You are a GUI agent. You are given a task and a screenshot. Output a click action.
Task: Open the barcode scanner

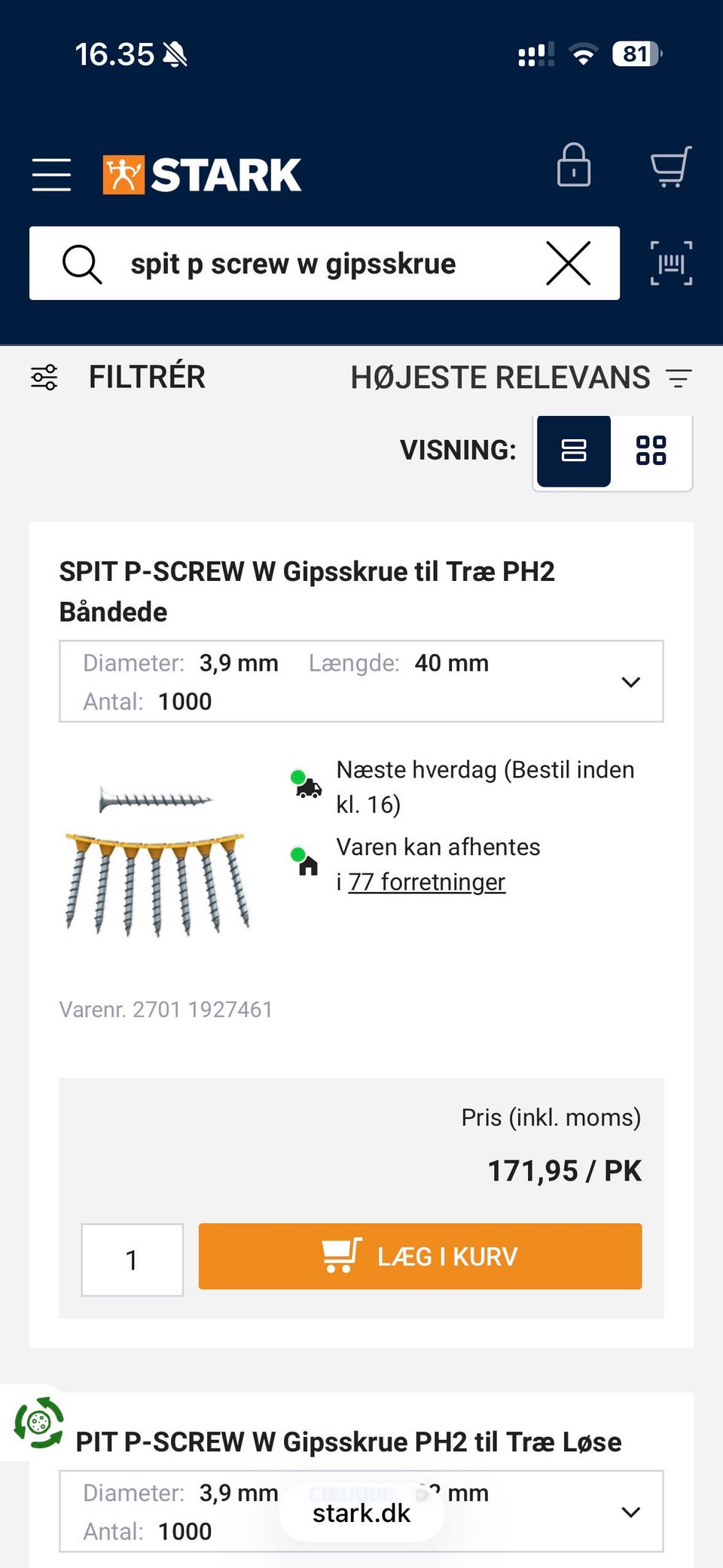[671, 264]
